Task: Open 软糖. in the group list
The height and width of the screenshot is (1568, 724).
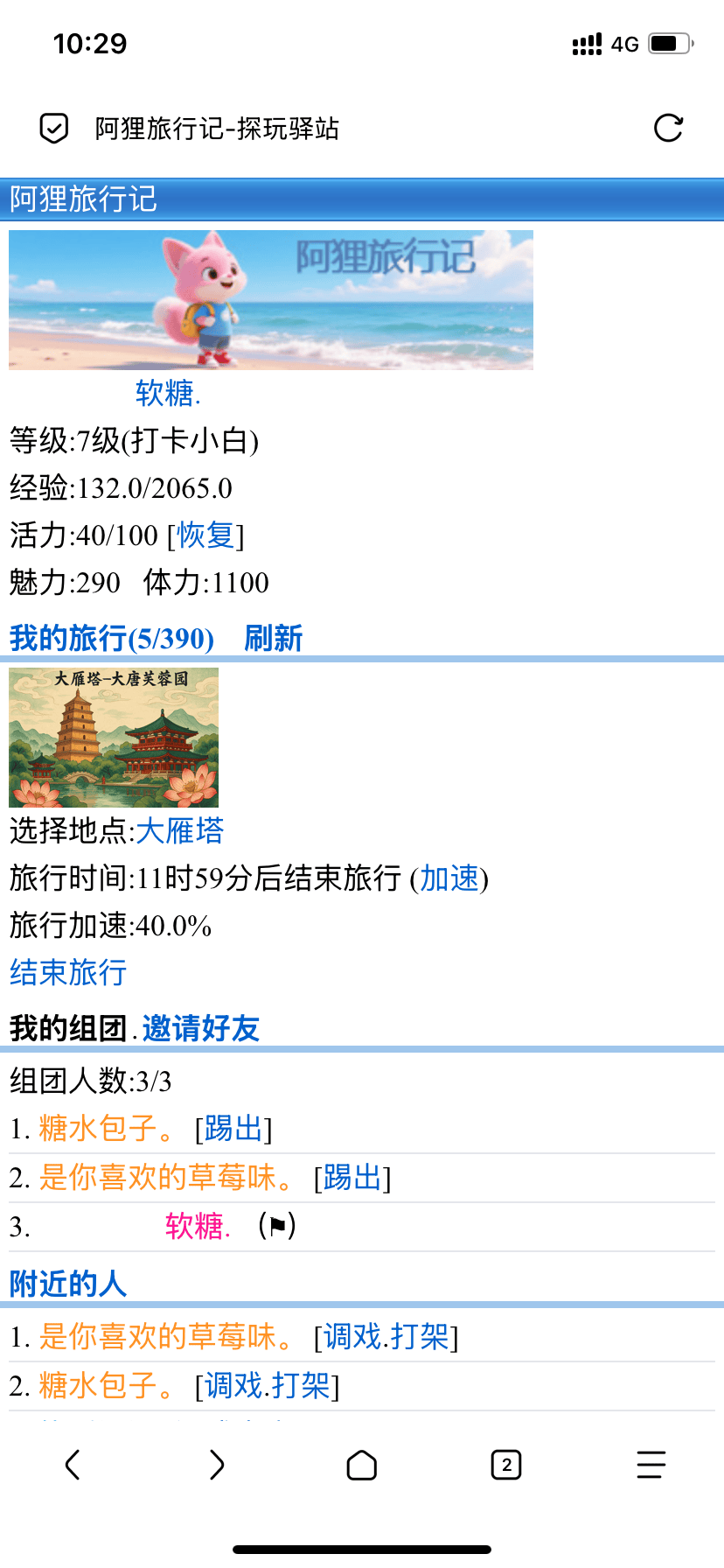Action: tap(198, 1226)
